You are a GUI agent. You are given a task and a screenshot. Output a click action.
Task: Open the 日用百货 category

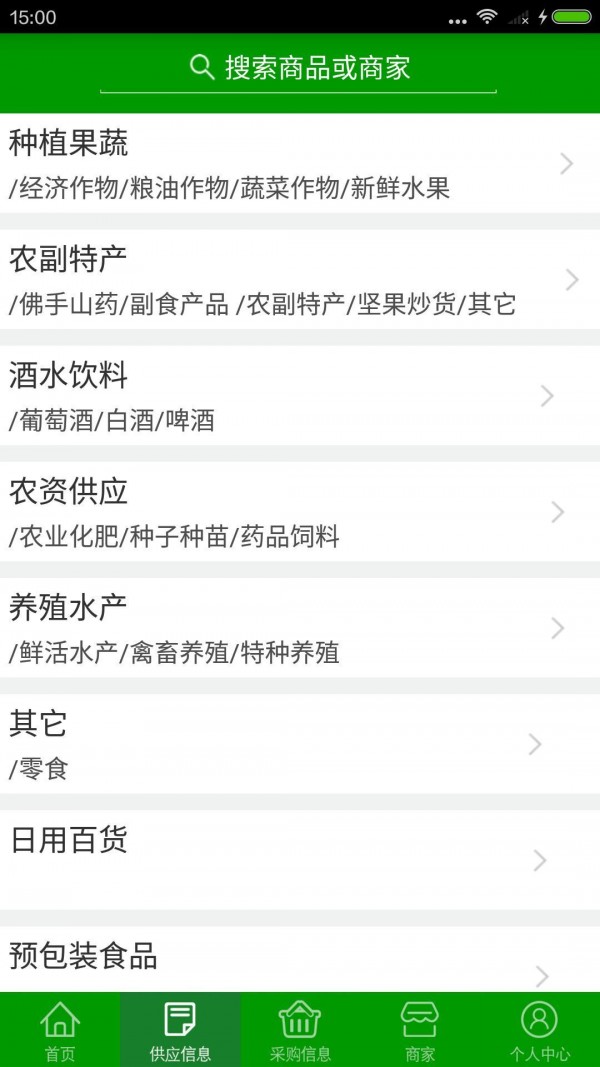(x=299, y=858)
